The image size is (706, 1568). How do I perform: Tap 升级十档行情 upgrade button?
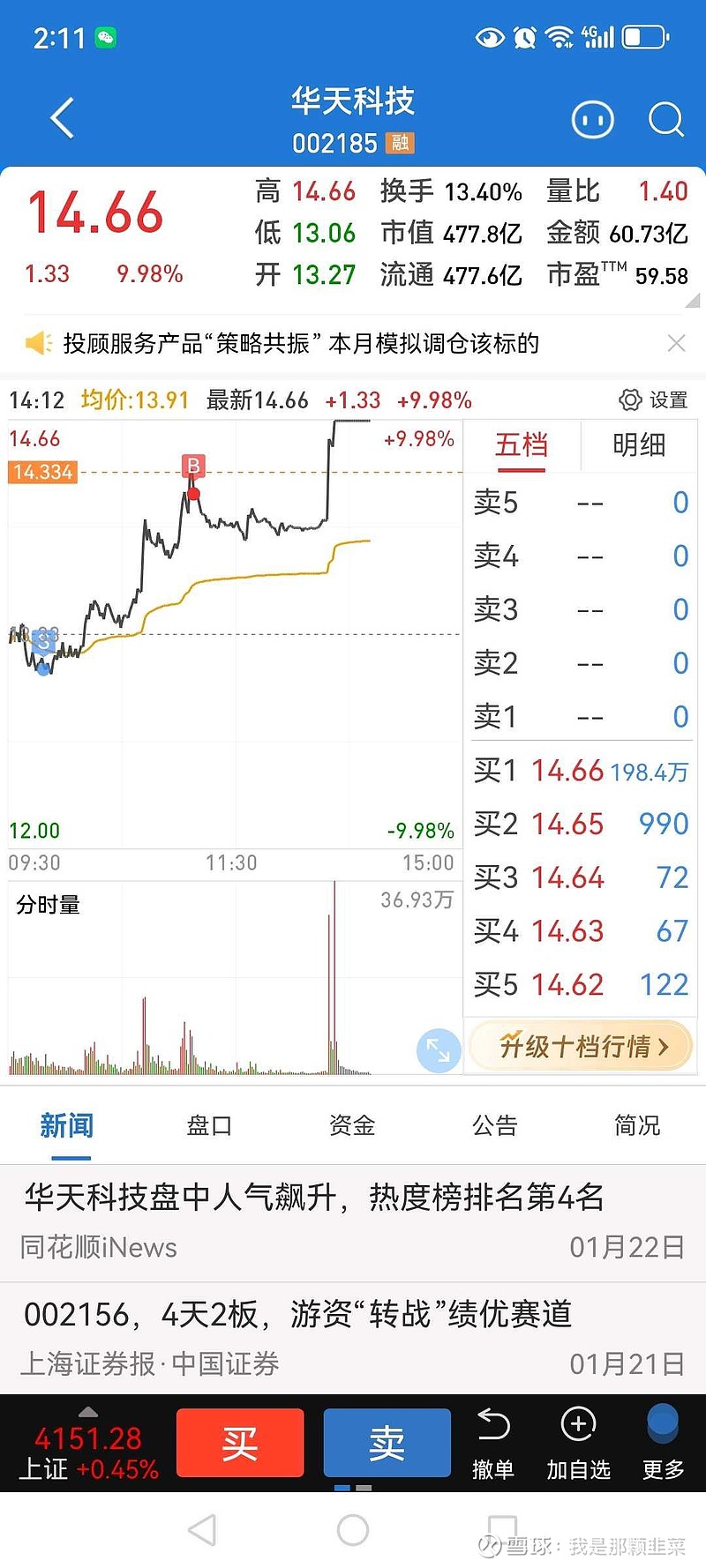click(582, 1046)
